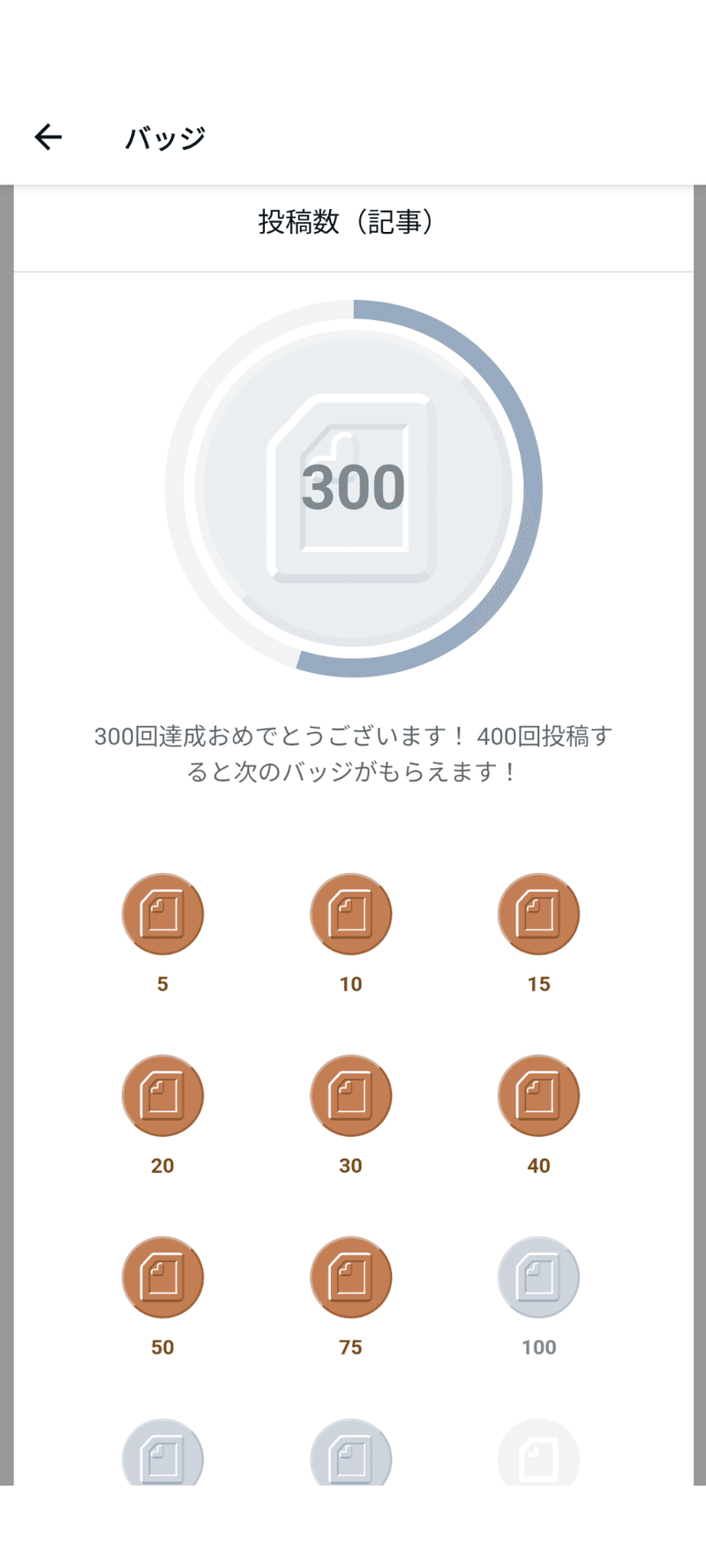
Task: Open the バッジ header title
Action: pos(164,137)
